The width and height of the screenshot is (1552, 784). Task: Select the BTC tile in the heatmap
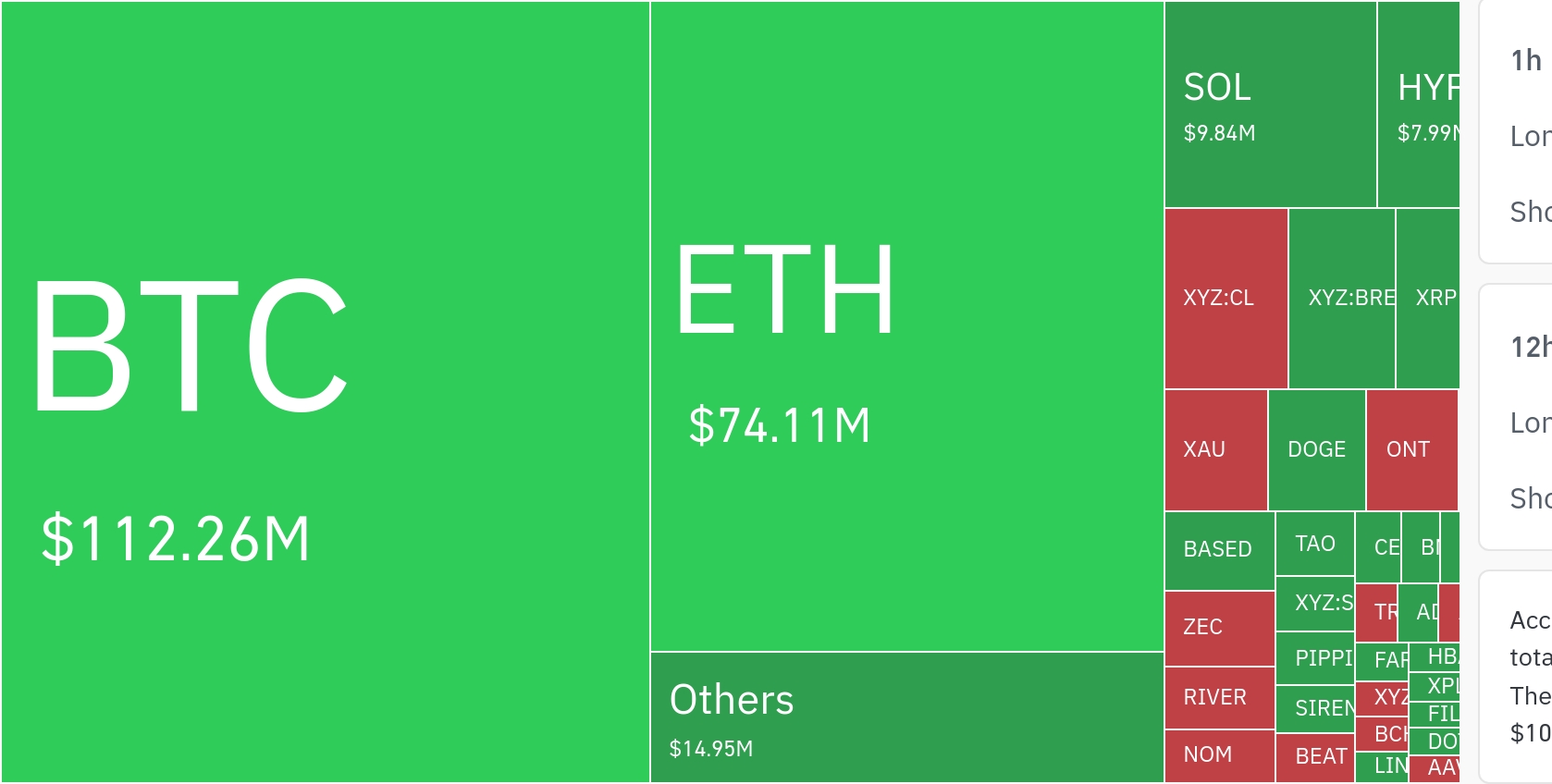(x=325, y=391)
